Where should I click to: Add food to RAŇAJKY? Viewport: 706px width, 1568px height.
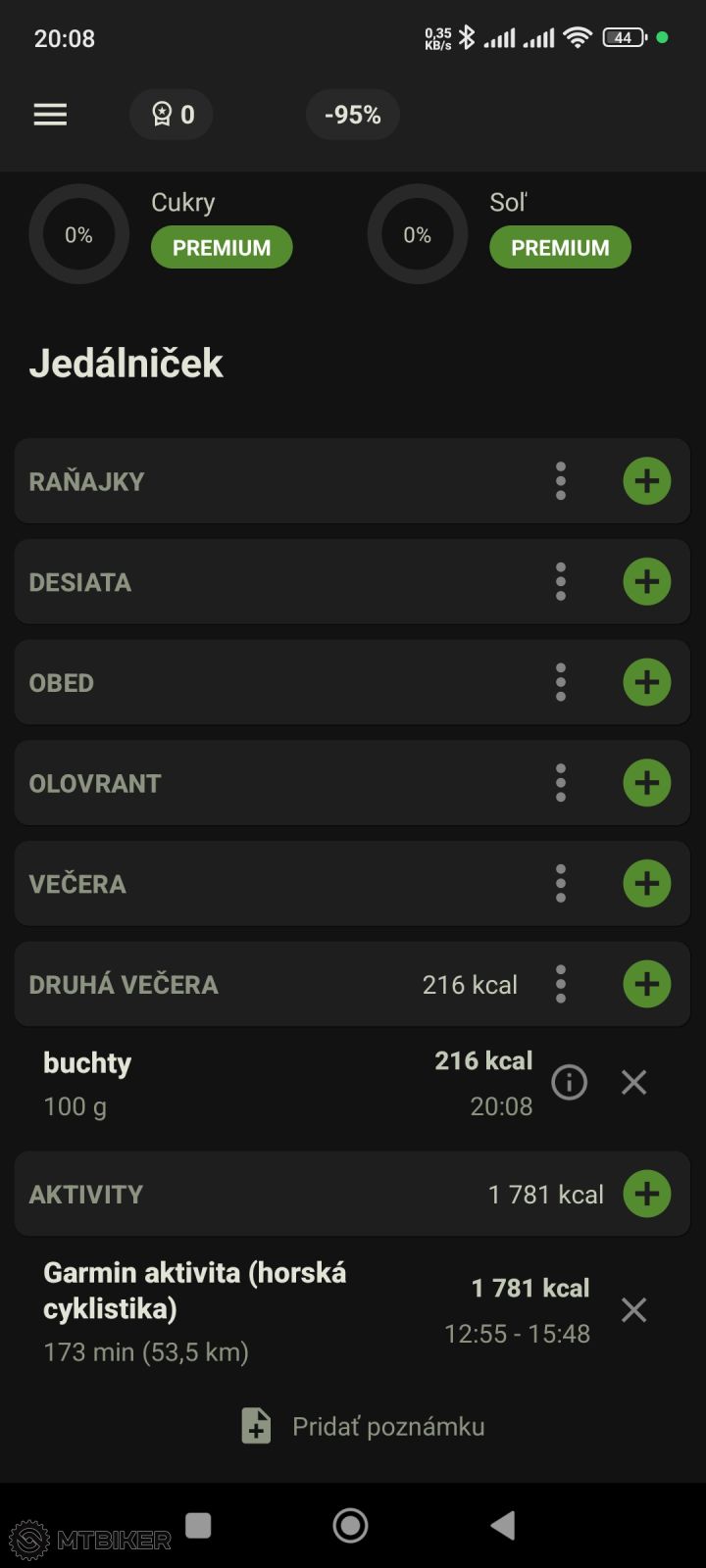647,481
